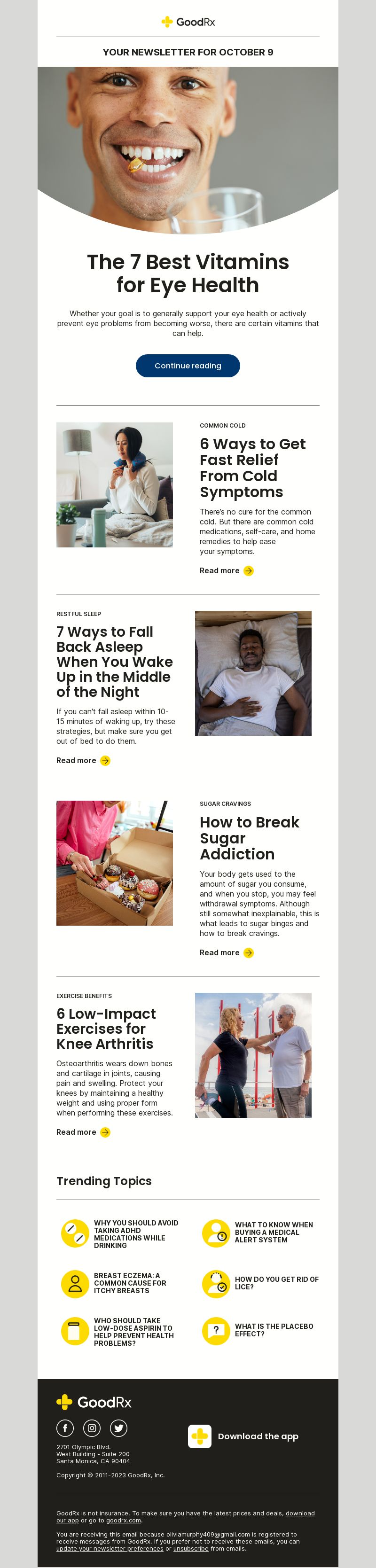Open the placebo effect trending topic
This screenshot has height=1568, width=376.
click(x=274, y=1329)
